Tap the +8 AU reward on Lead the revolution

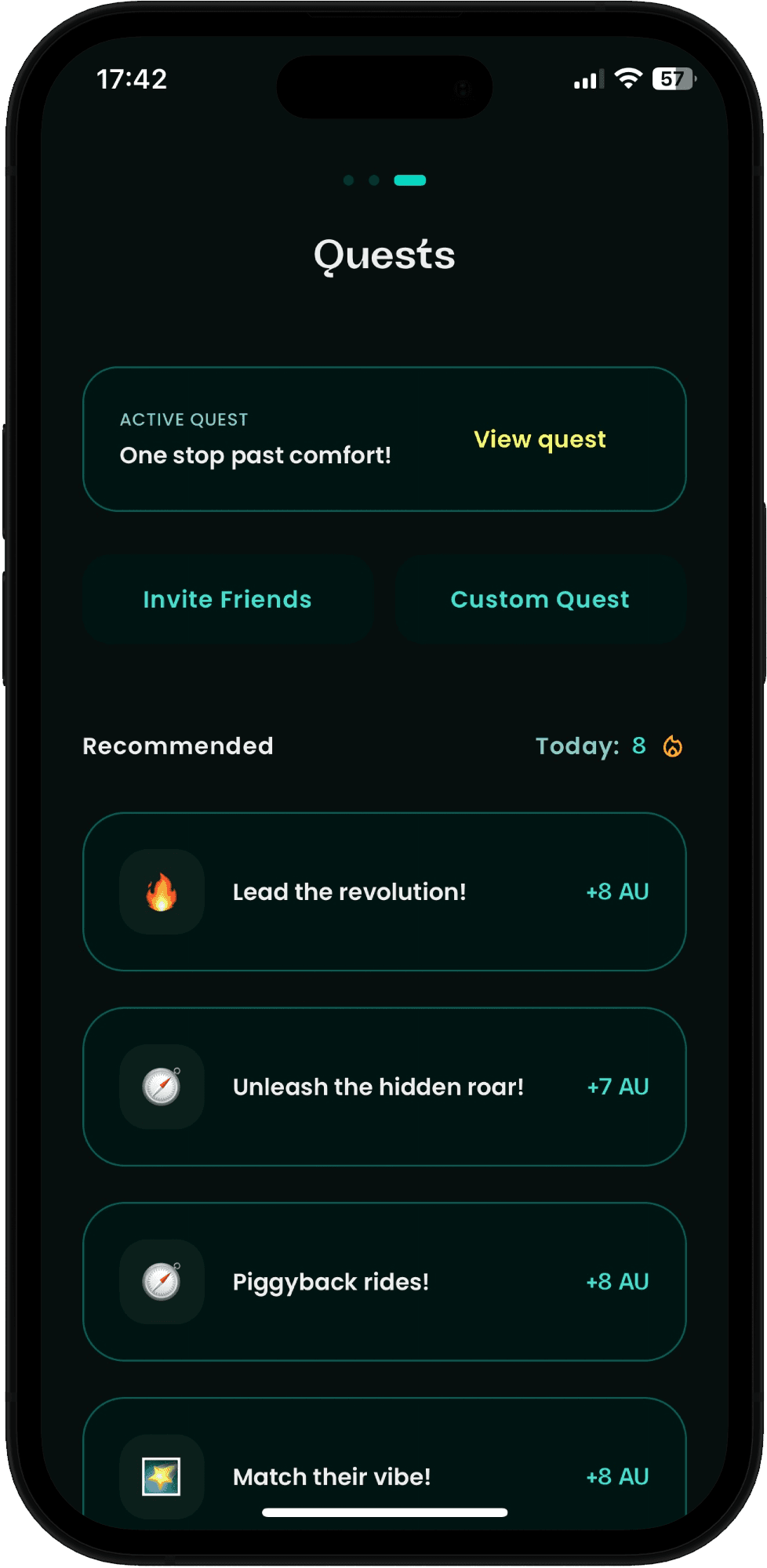pyautogui.click(x=616, y=891)
